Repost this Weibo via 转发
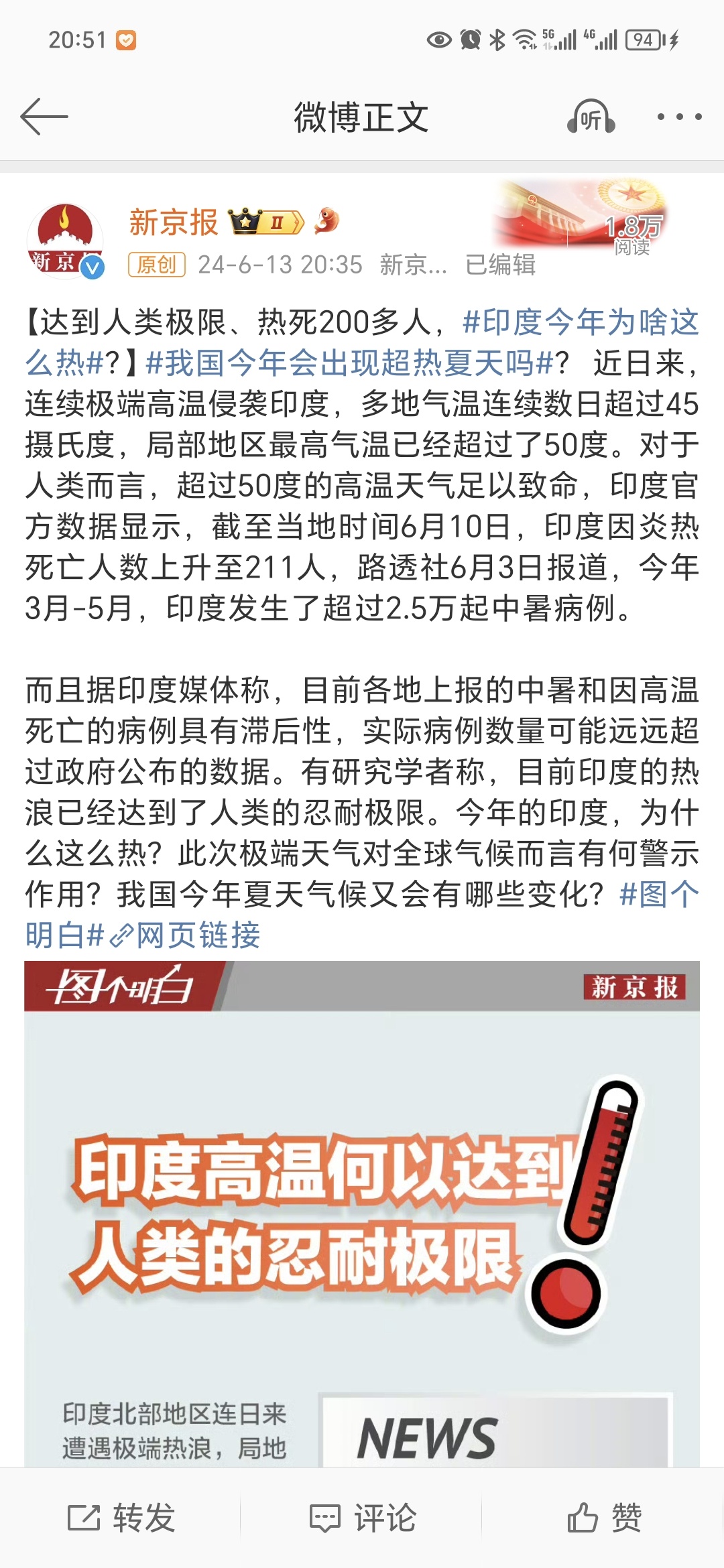Screen dimensions: 724x1568 [x=121, y=1518]
